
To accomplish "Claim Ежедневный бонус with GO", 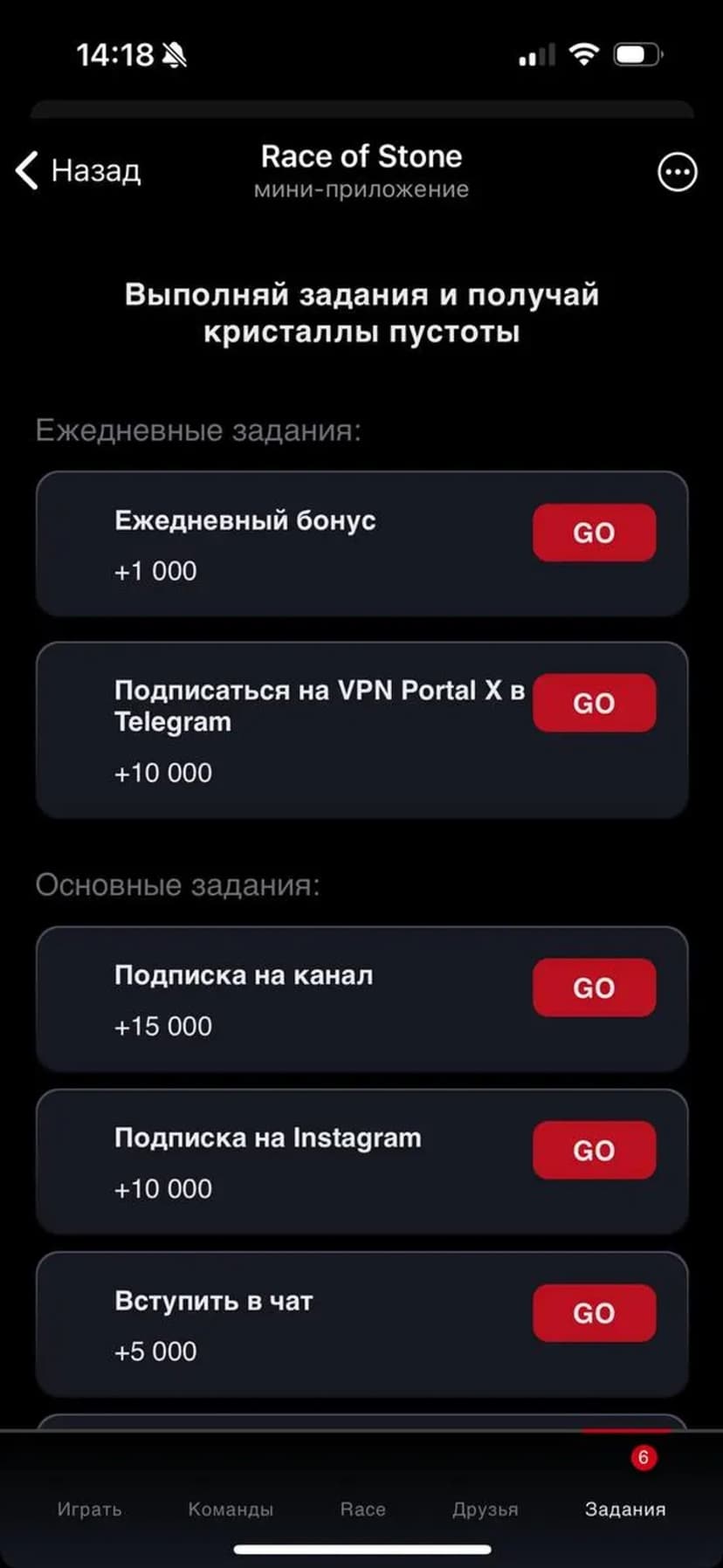I will coord(594,533).
